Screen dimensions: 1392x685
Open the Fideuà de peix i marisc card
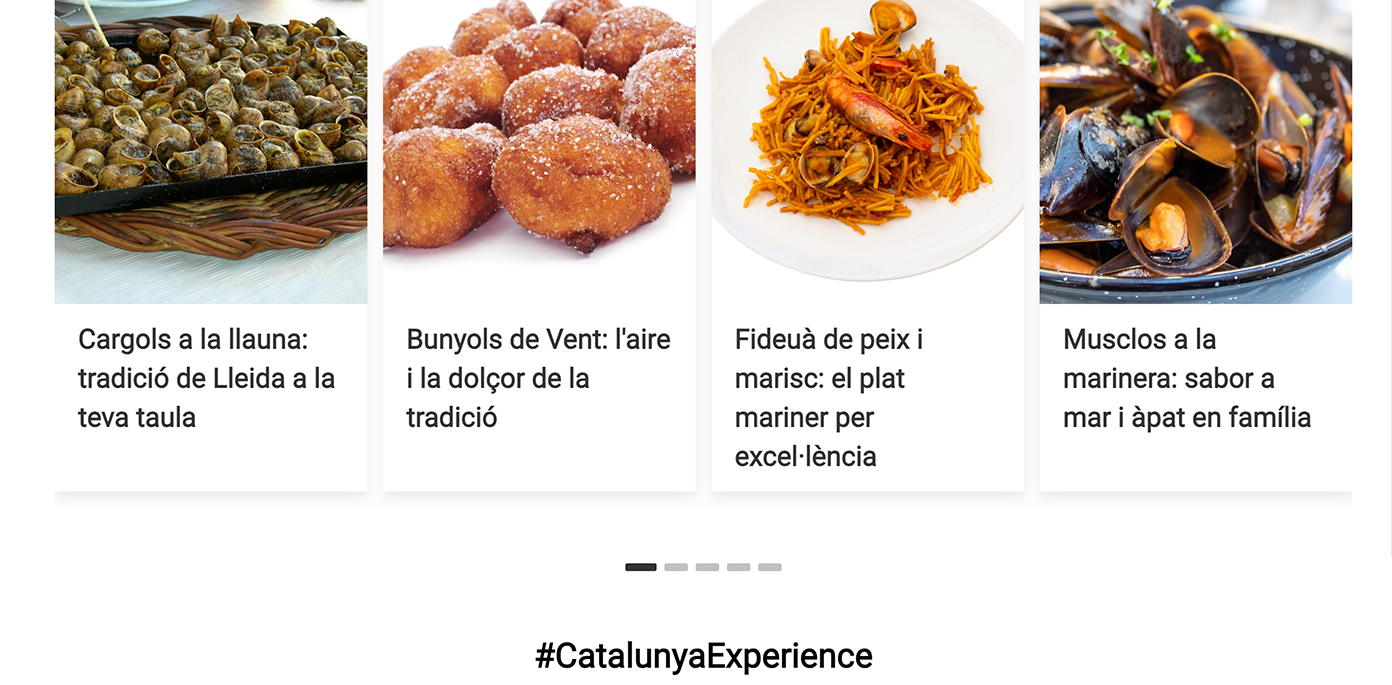point(829,397)
